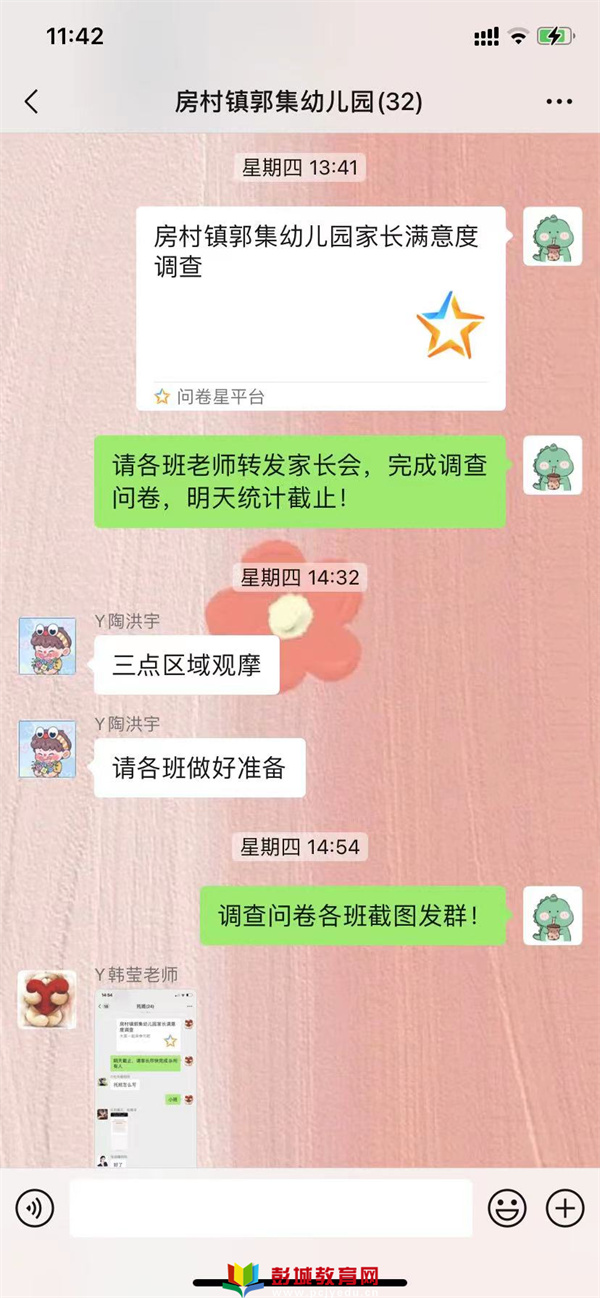
Task: Tap the voice message icon
Action: [35, 1208]
